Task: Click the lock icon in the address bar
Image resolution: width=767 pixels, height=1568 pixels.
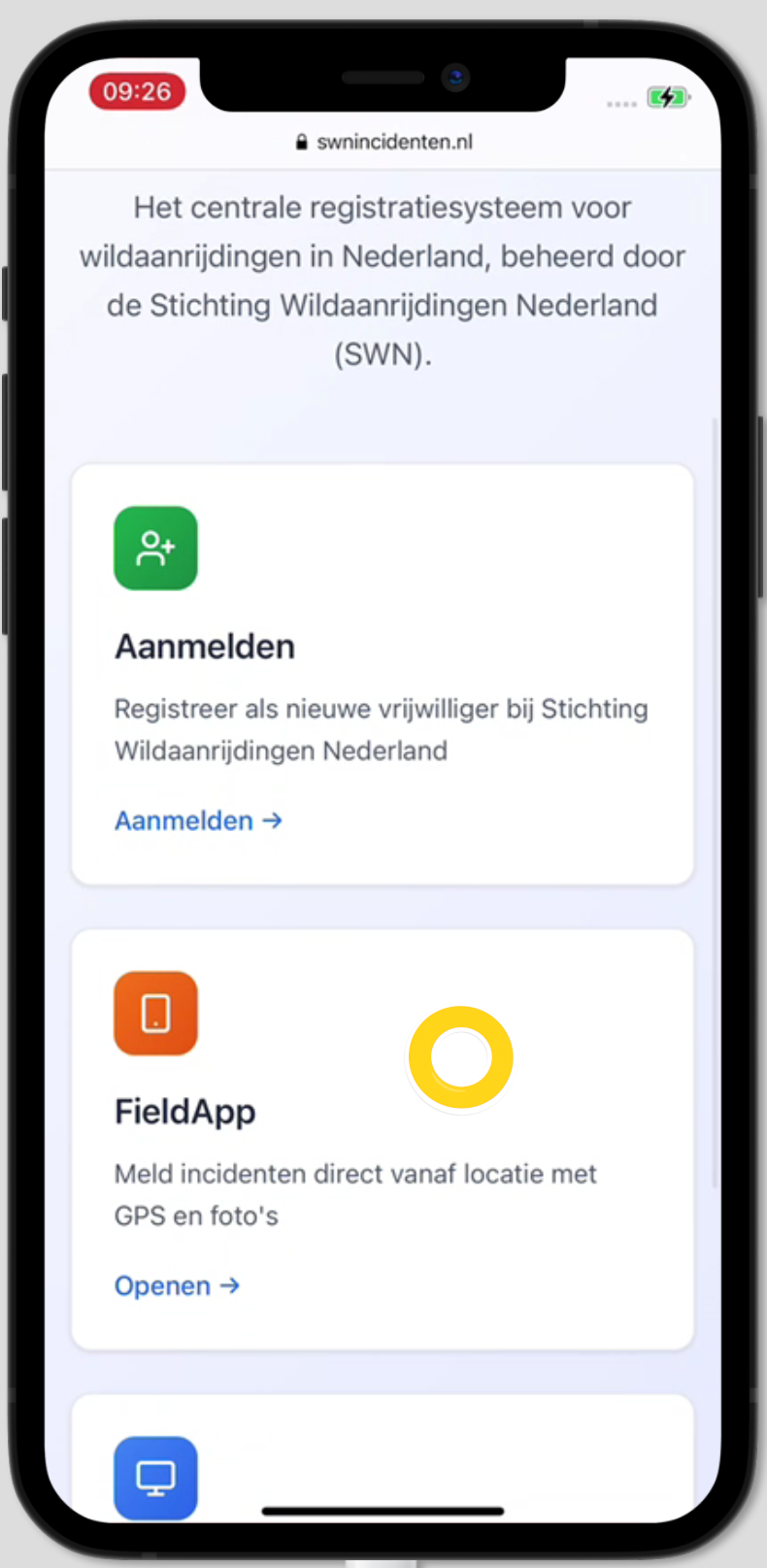Action: (300, 142)
